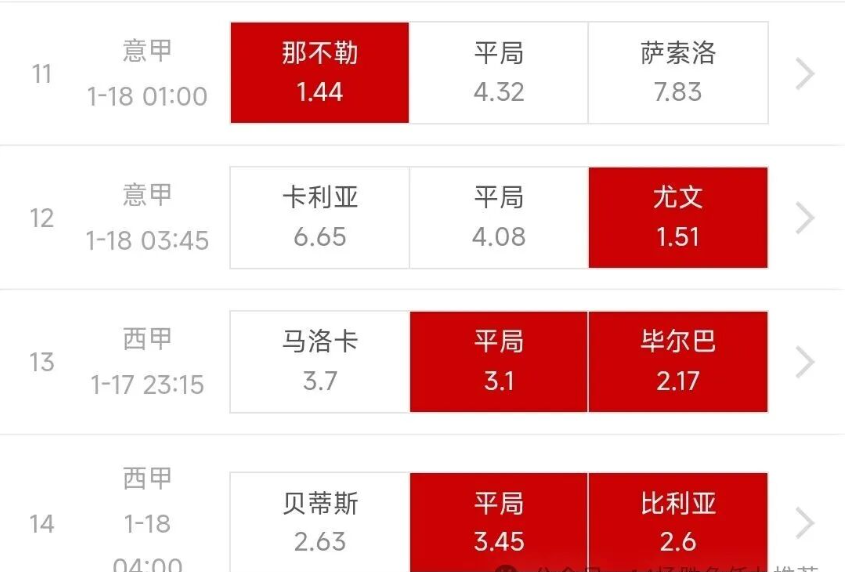Expand match 11 details chevron
Viewport: 865px width, 572px height.
tap(805, 73)
